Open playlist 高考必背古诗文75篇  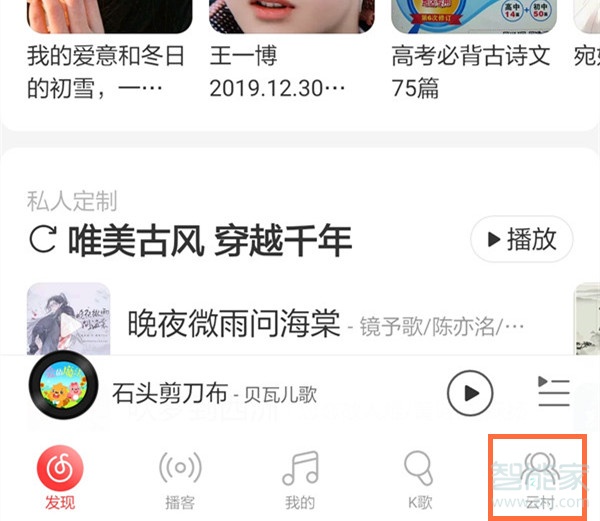point(470,70)
